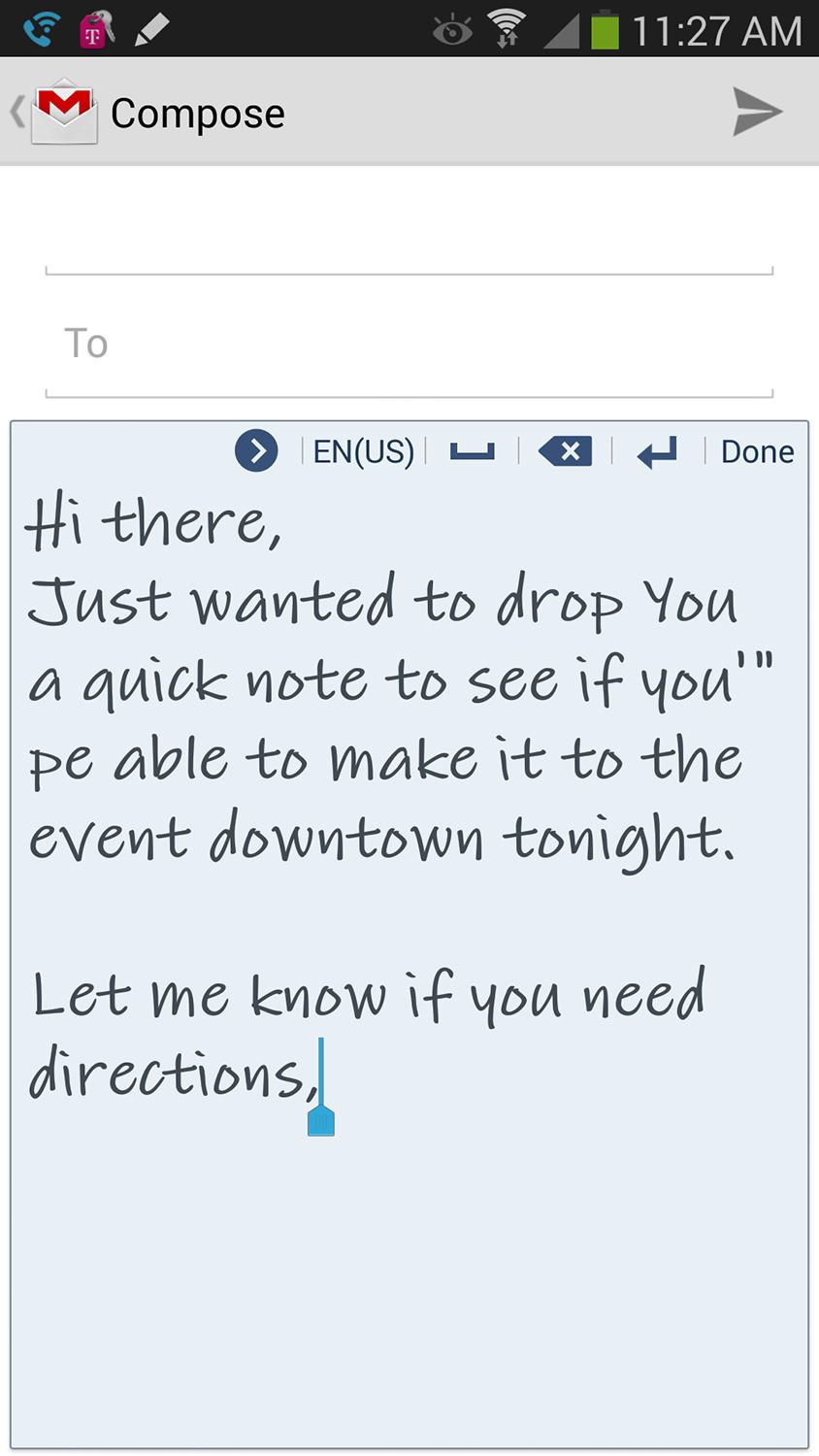The width and height of the screenshot is (819, 1456).
Task: Tap the handwriting area below directions
Action: coord(409,1281)
